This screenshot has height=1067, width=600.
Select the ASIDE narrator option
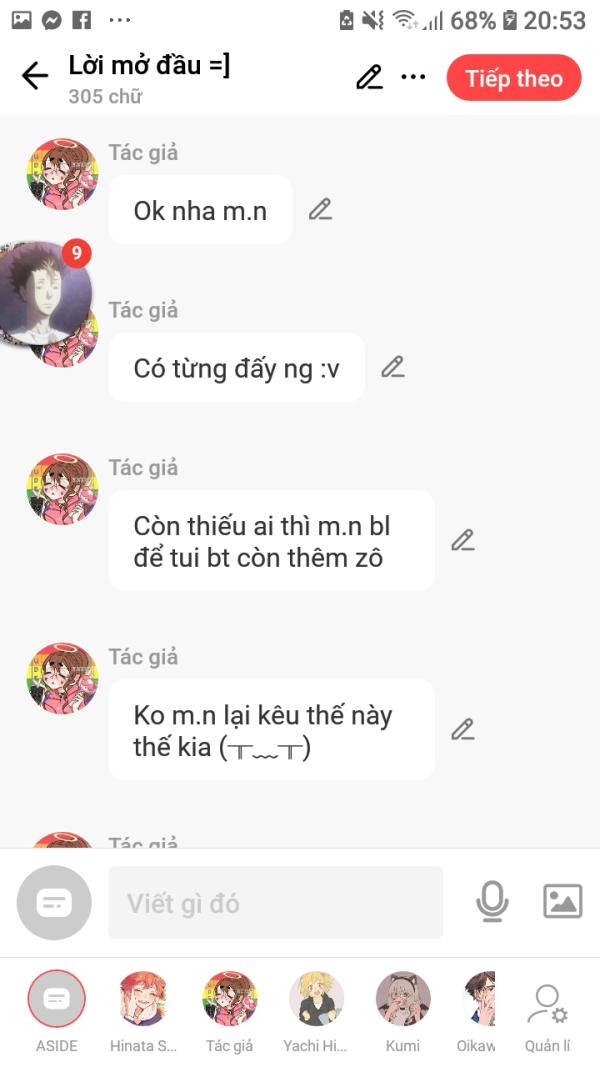click(56, 1011)
